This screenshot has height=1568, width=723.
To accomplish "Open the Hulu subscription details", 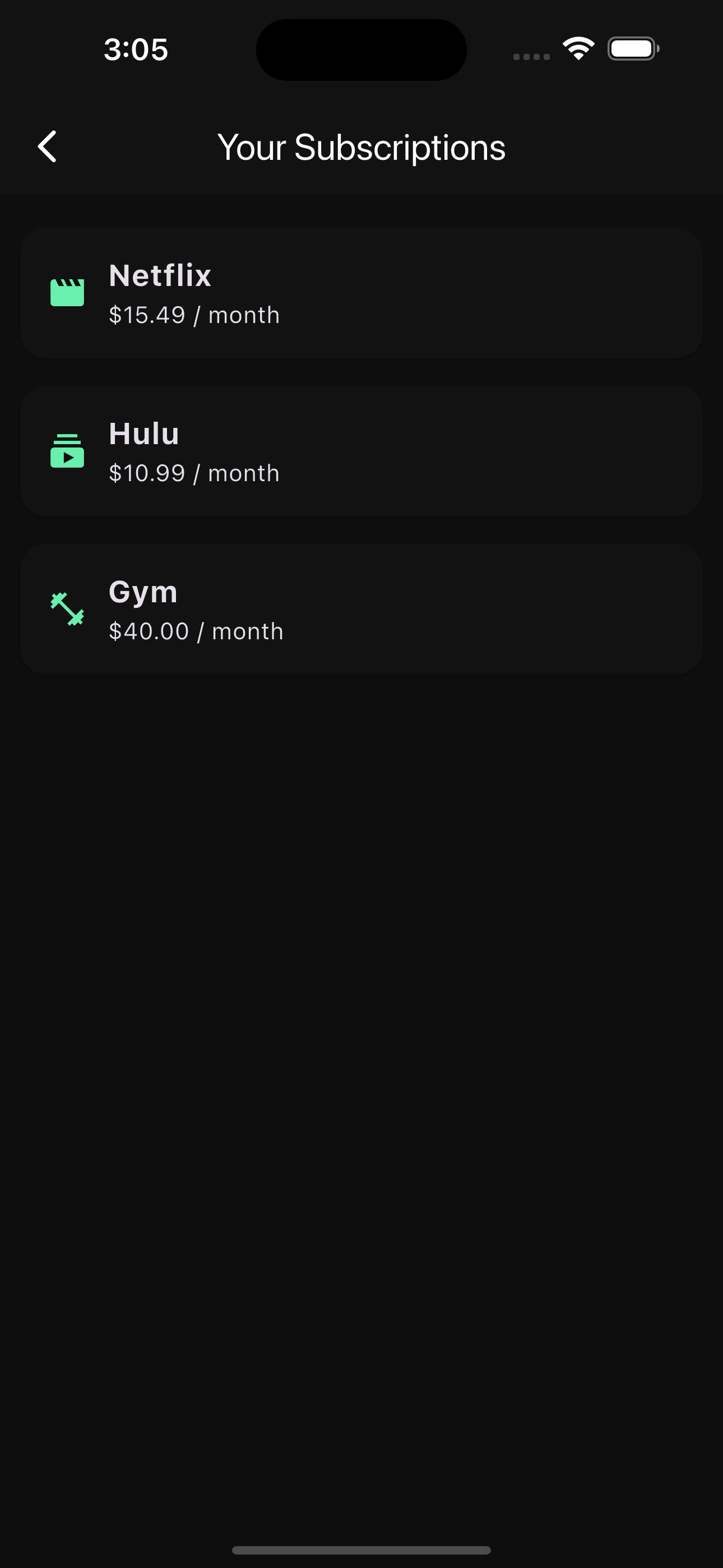I will pyautogui.click(x=361, y=450).
